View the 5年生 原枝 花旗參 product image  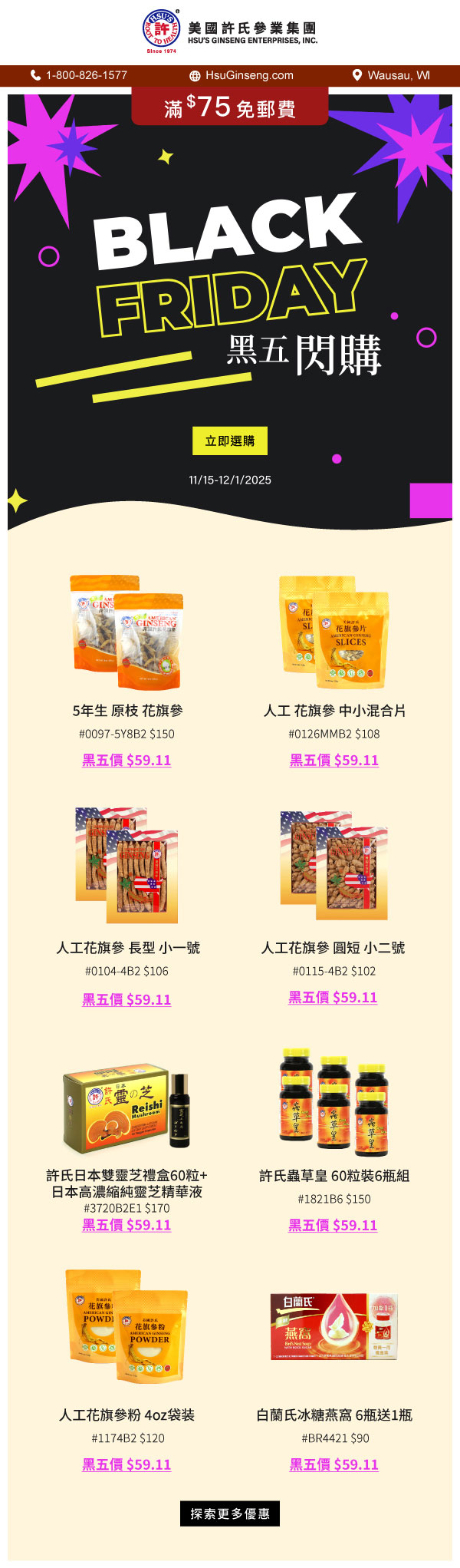pos(127,632)
